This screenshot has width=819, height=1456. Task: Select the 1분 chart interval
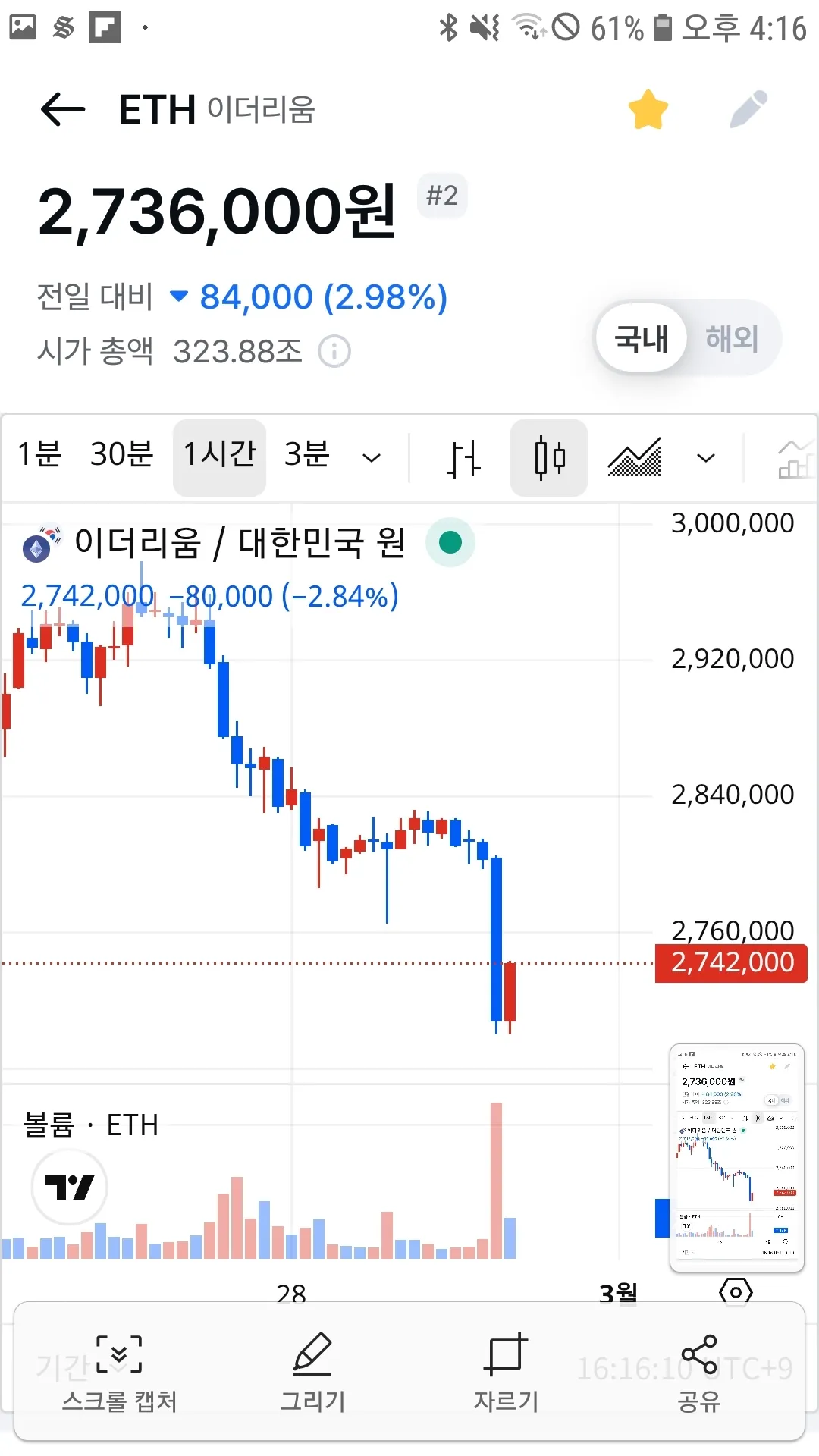(x=39, y=455)
